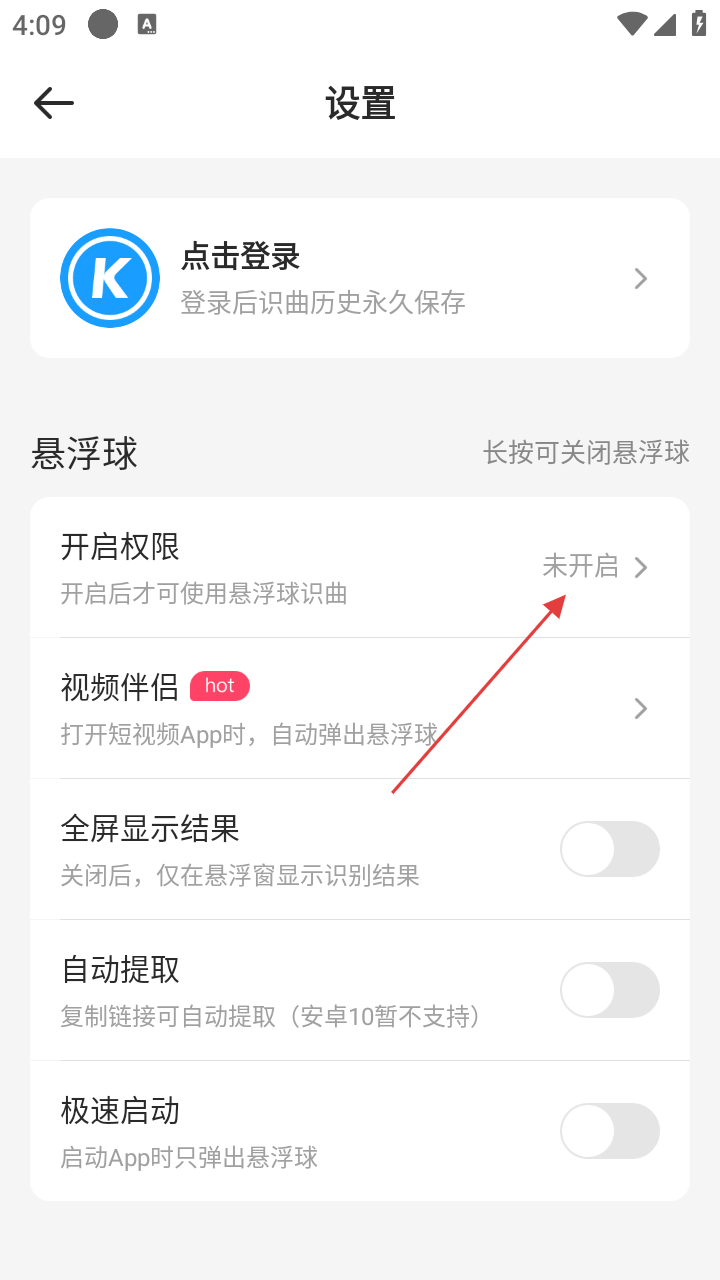This screenshot has width=720, height=1280.
Task: Enable the 自动提取 switch
Action: coord(609,990)
